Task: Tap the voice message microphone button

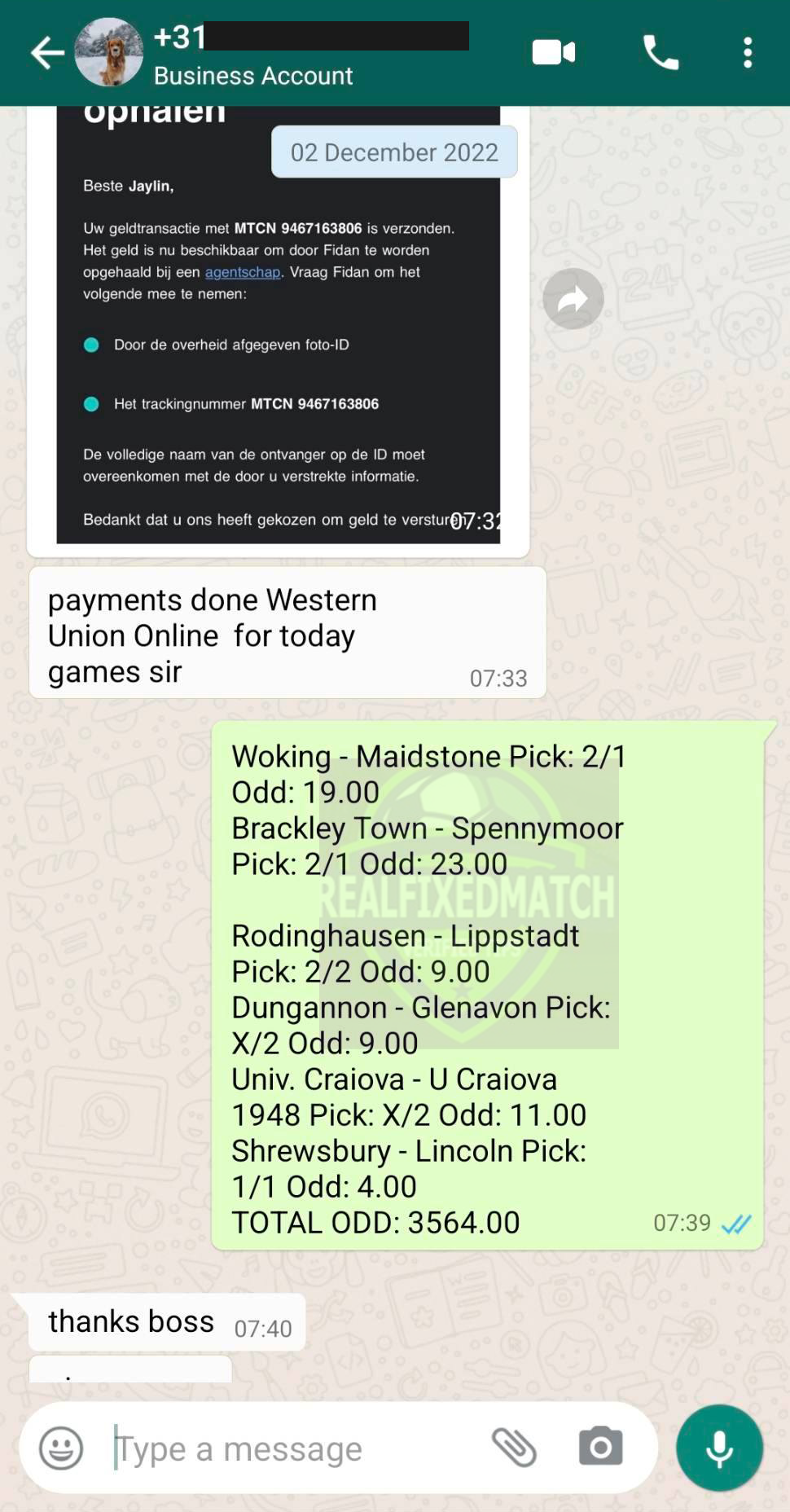Action: click(x=719, y=1448)
